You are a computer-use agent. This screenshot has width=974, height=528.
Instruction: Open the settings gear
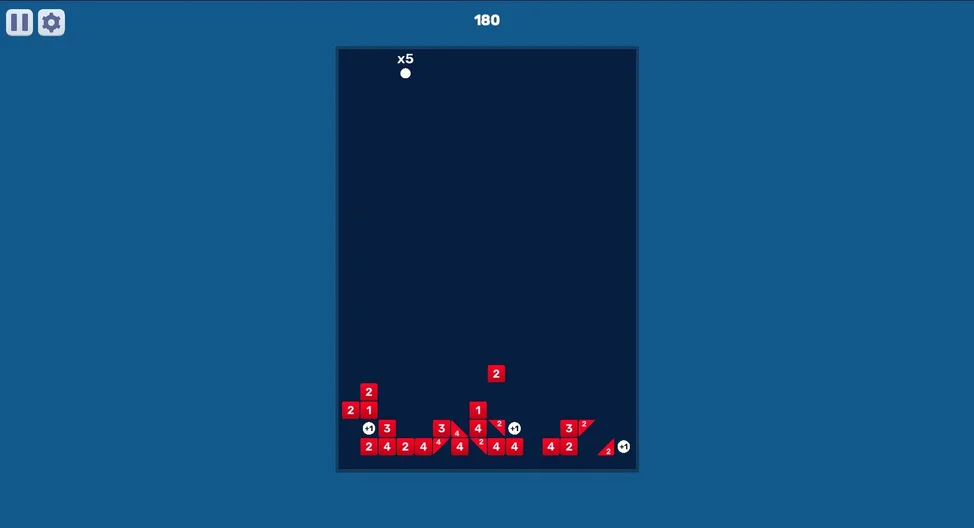(51, 22)
